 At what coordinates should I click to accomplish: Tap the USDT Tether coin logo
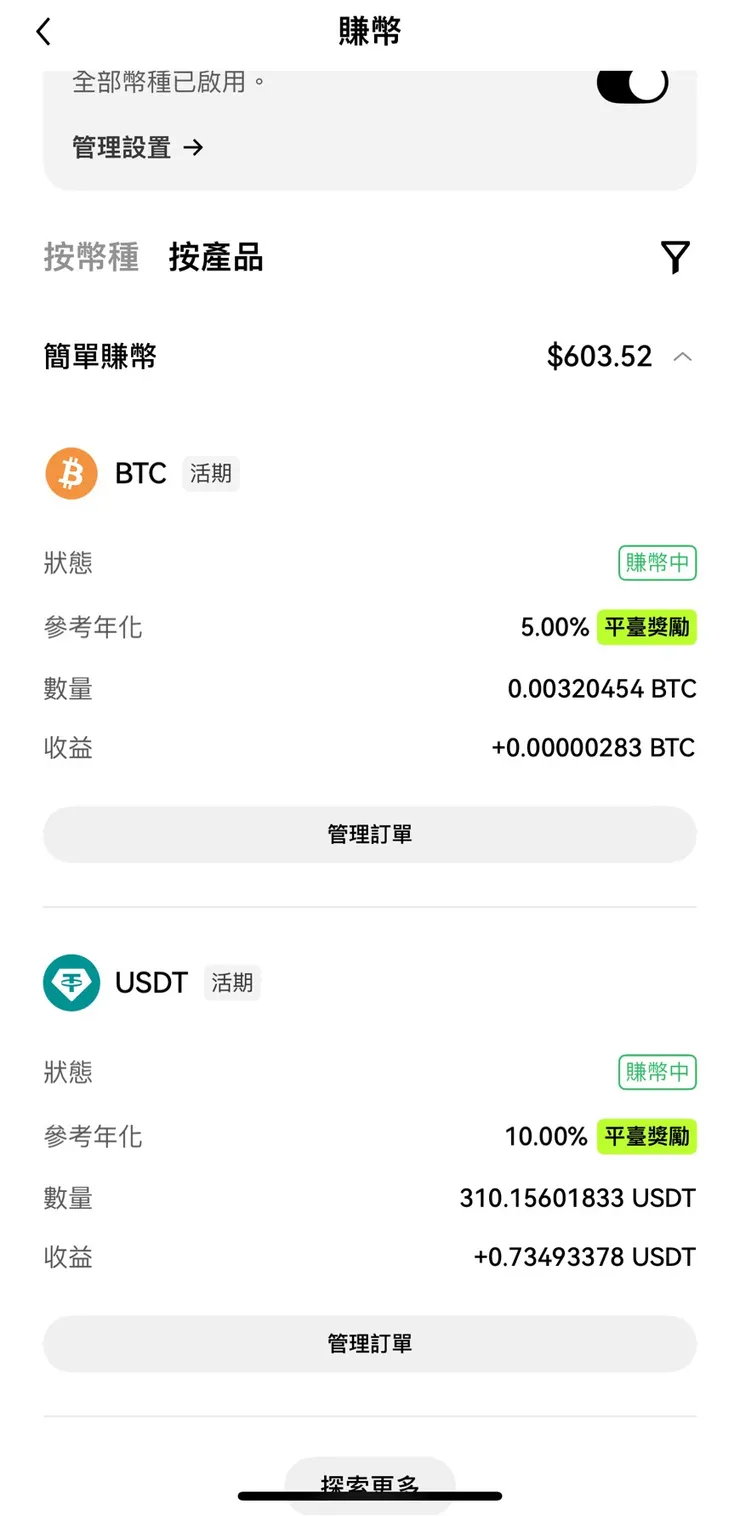point(70,983)
